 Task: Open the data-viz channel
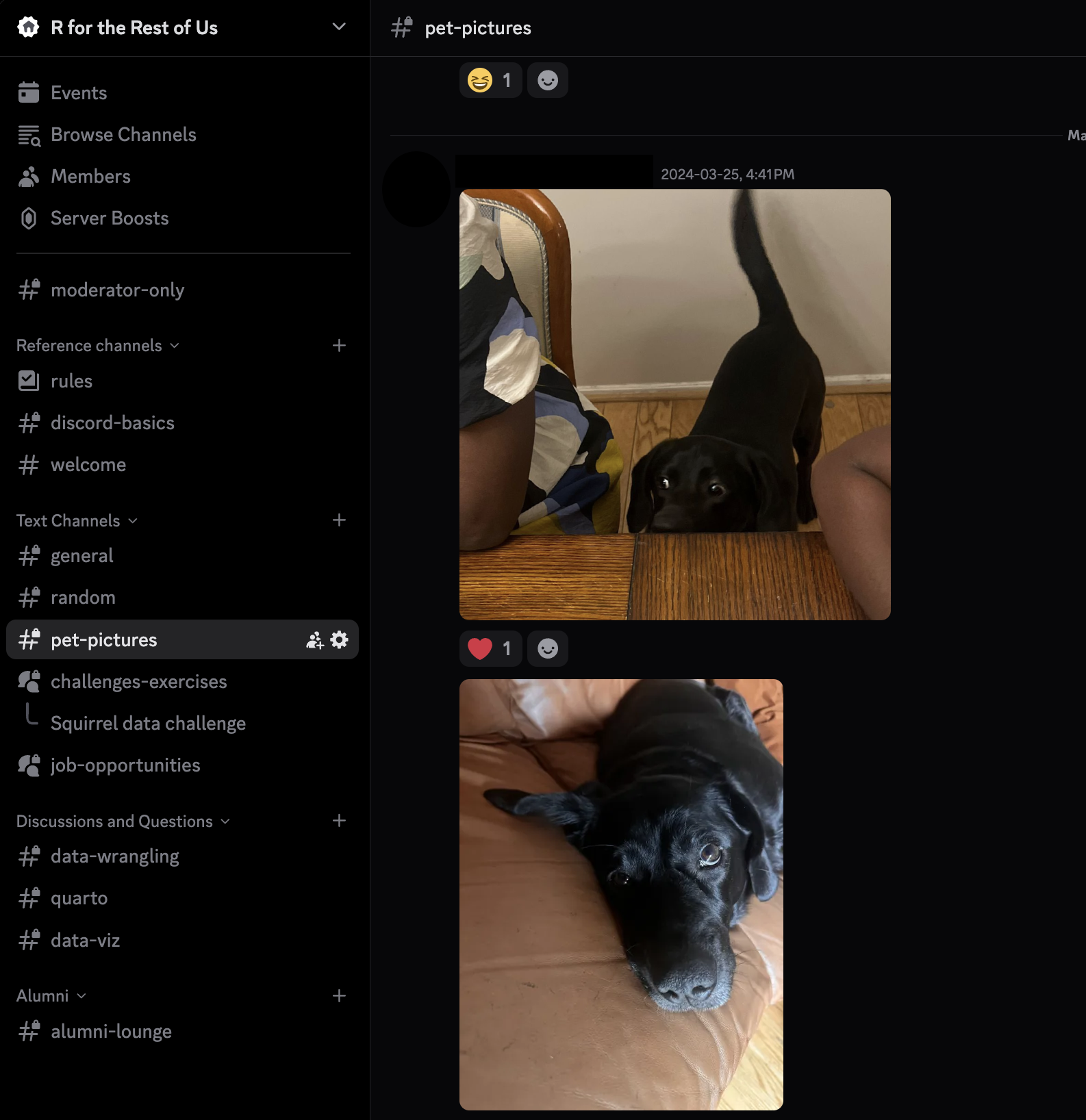[x=85, y=941]
